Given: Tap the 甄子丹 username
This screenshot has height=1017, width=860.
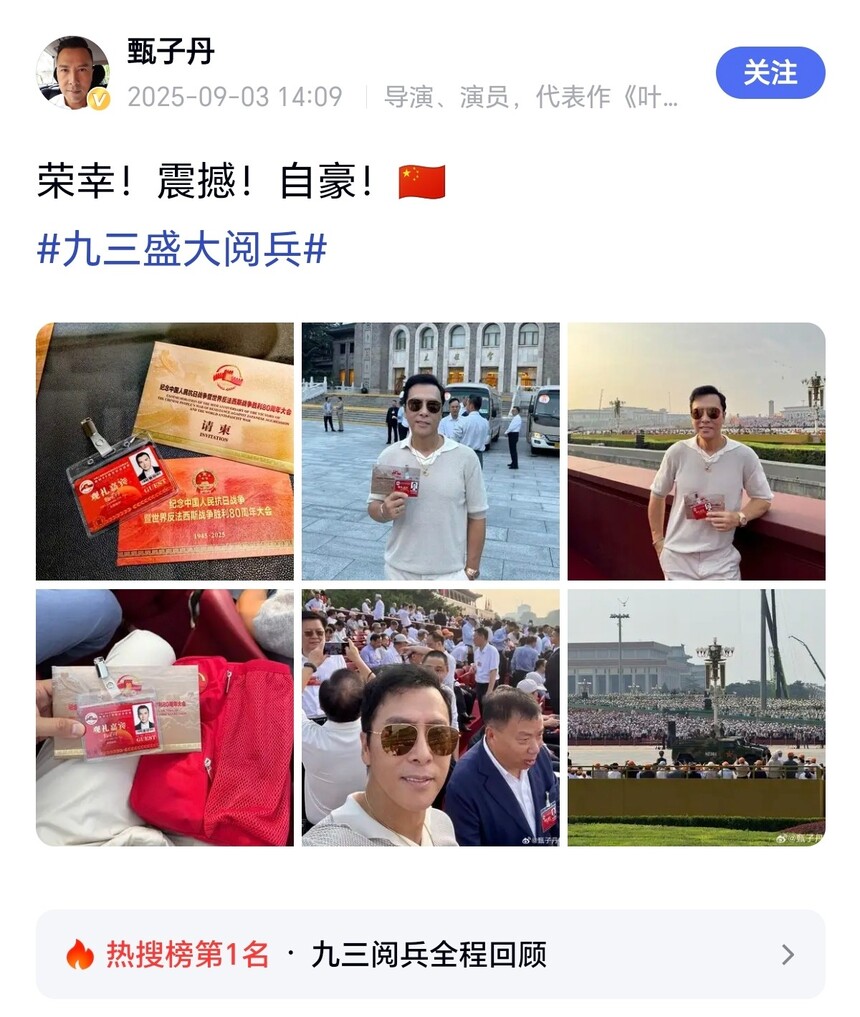Looking at the screenshot, I should tap(171, 52).
